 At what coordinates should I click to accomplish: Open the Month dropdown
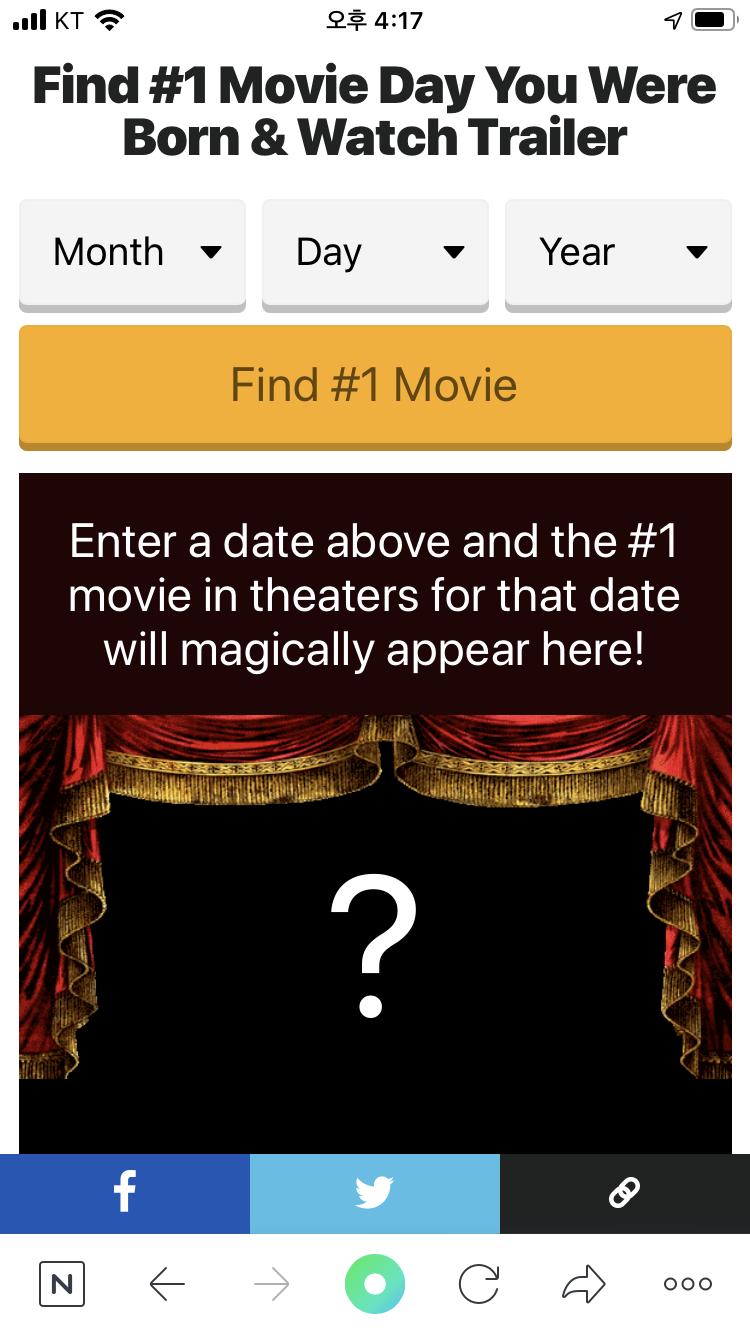(x=132, y=252)
